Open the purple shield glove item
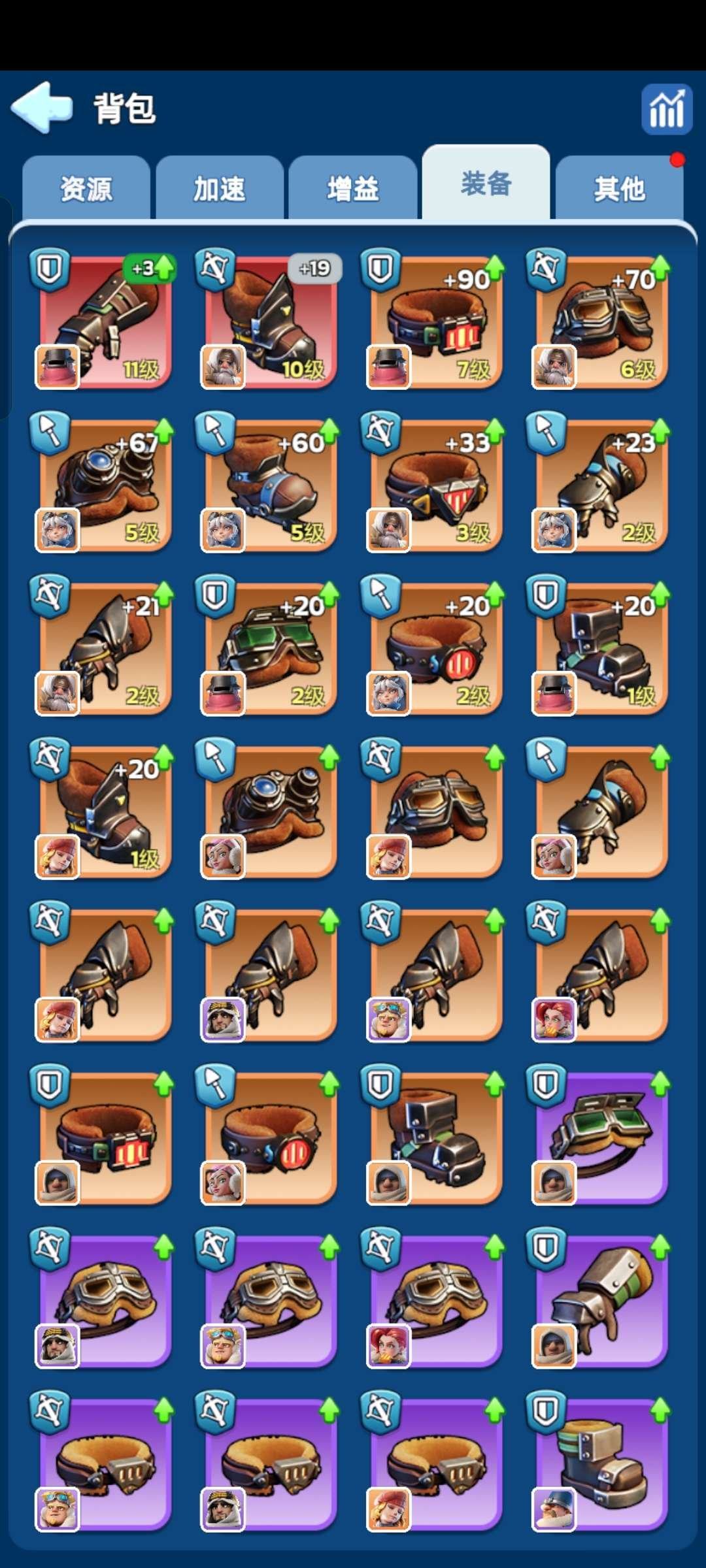Image resolution: width=706 pixels, height=1568 pixels. (x=601, y=1301)
